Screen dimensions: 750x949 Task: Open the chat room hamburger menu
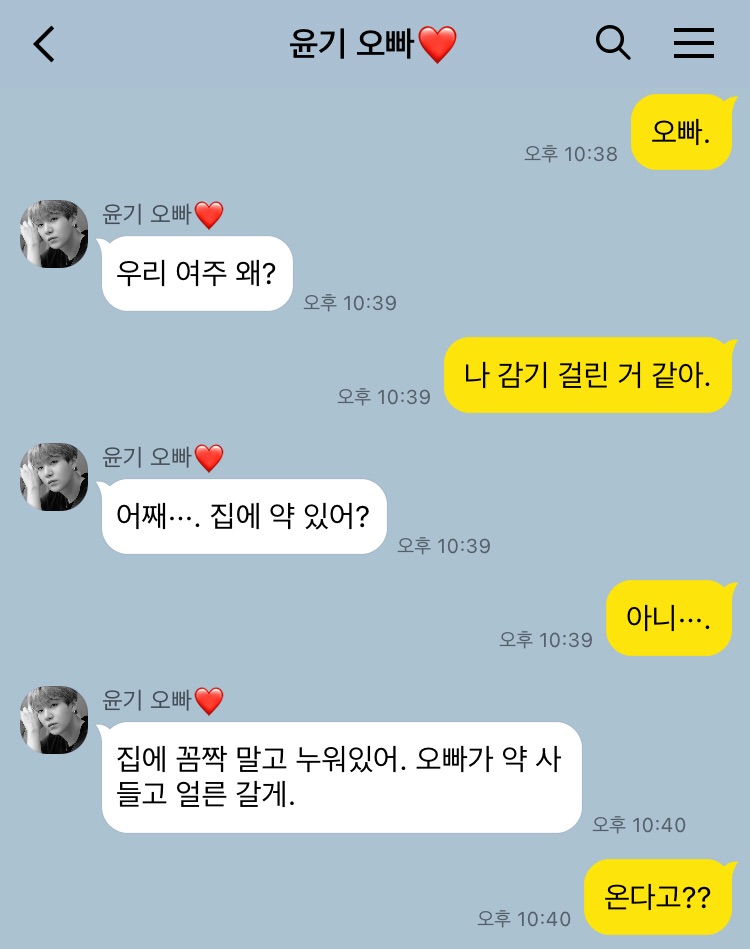693,43
